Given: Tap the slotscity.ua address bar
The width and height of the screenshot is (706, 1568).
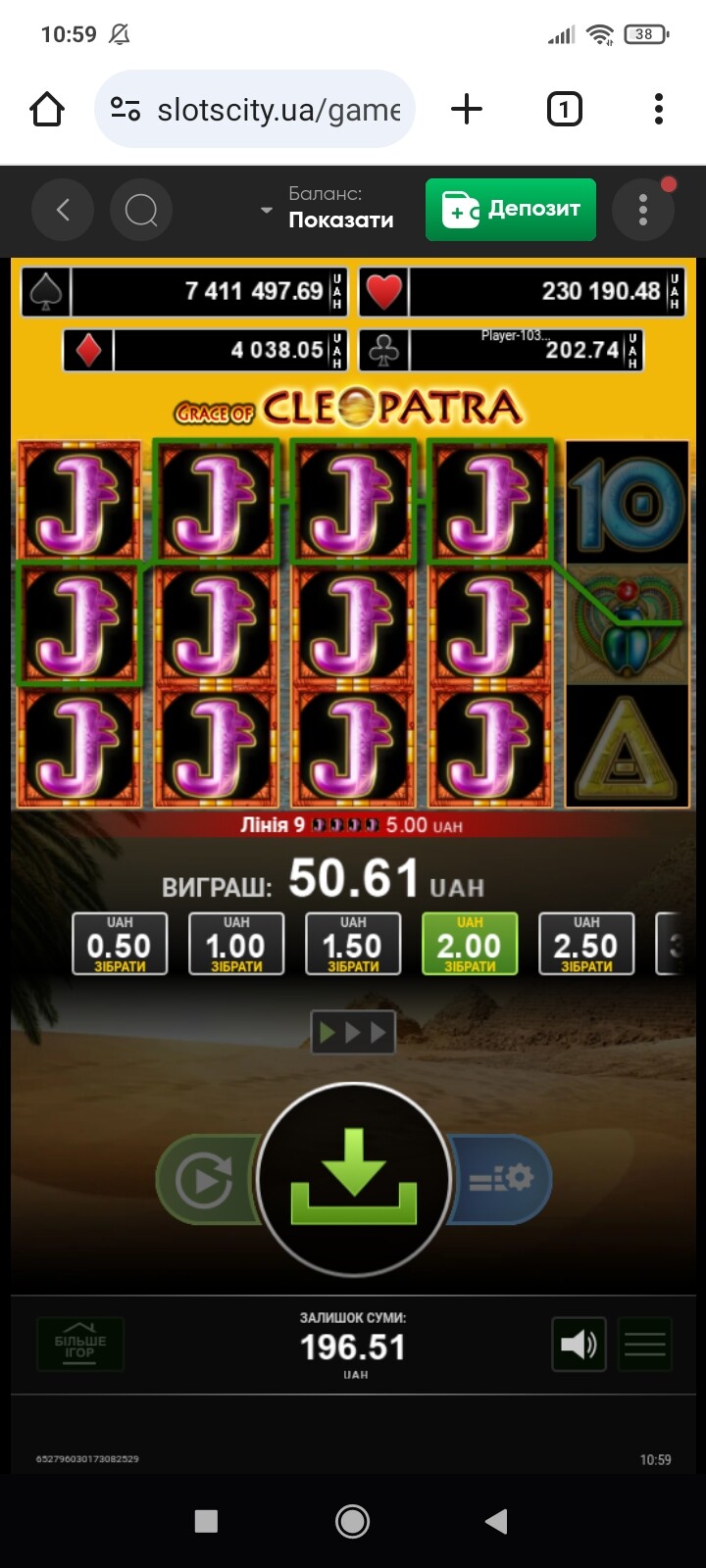Looking at the screenshot, I should click(255, 109).
